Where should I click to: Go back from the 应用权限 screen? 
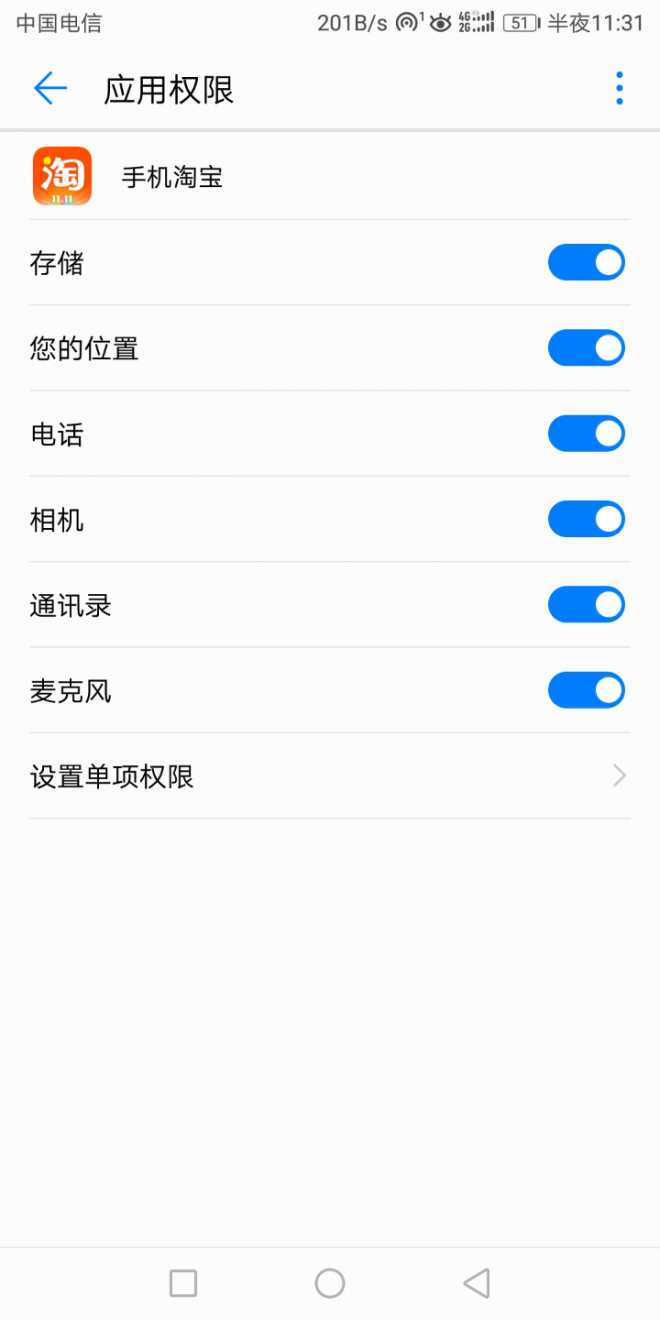pos(50,89)
